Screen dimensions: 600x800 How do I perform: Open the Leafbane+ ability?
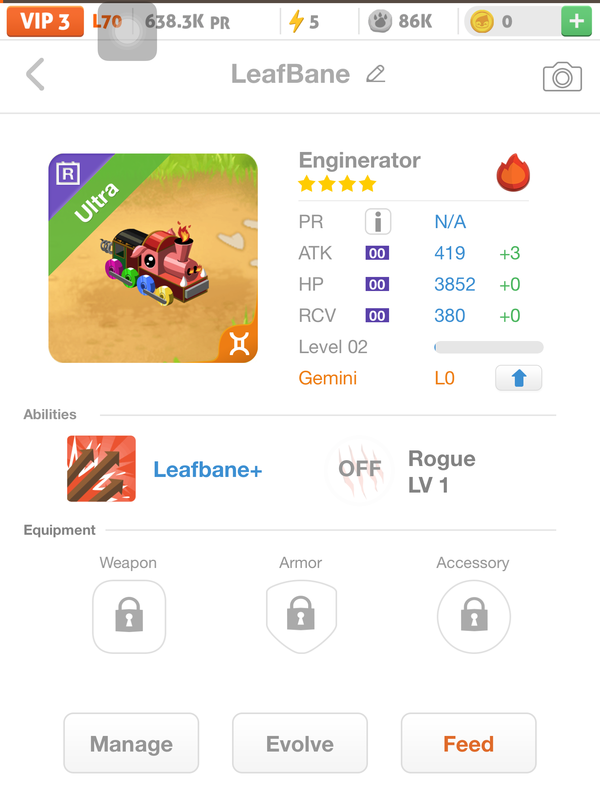click(x=102, y=468)
